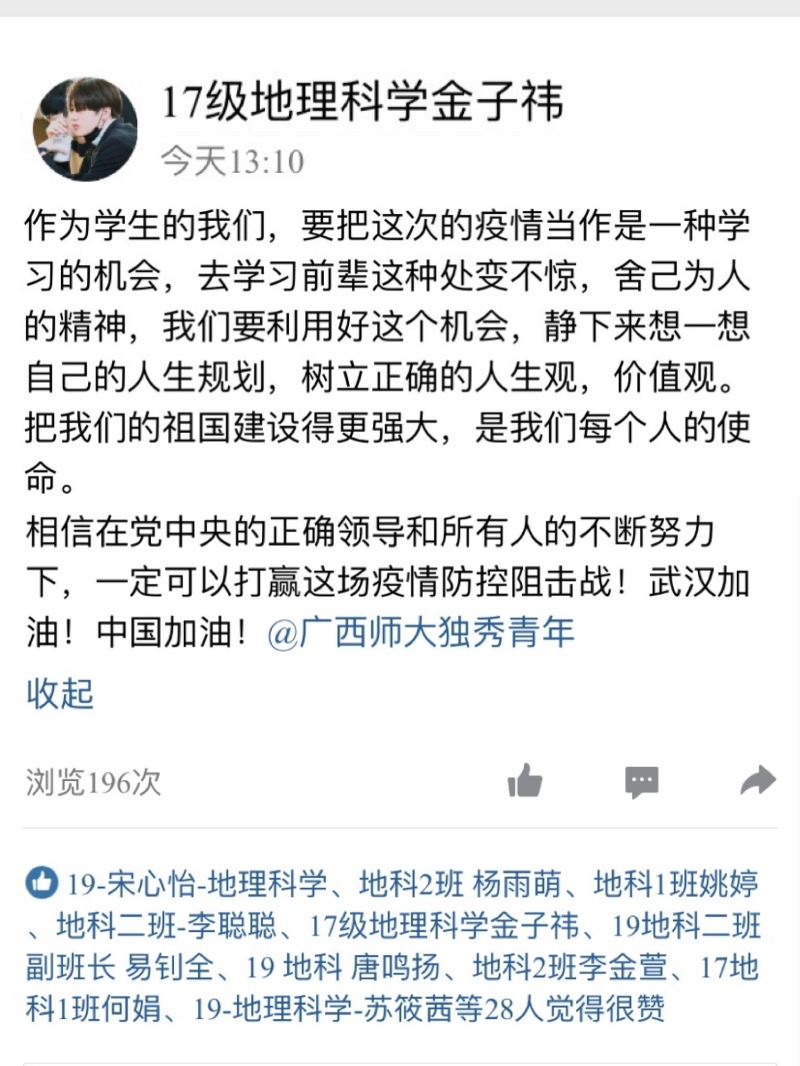Open the @广西师大独秀青年 mention
Screen dimensions: 800x1066
[x=421, y=634]
